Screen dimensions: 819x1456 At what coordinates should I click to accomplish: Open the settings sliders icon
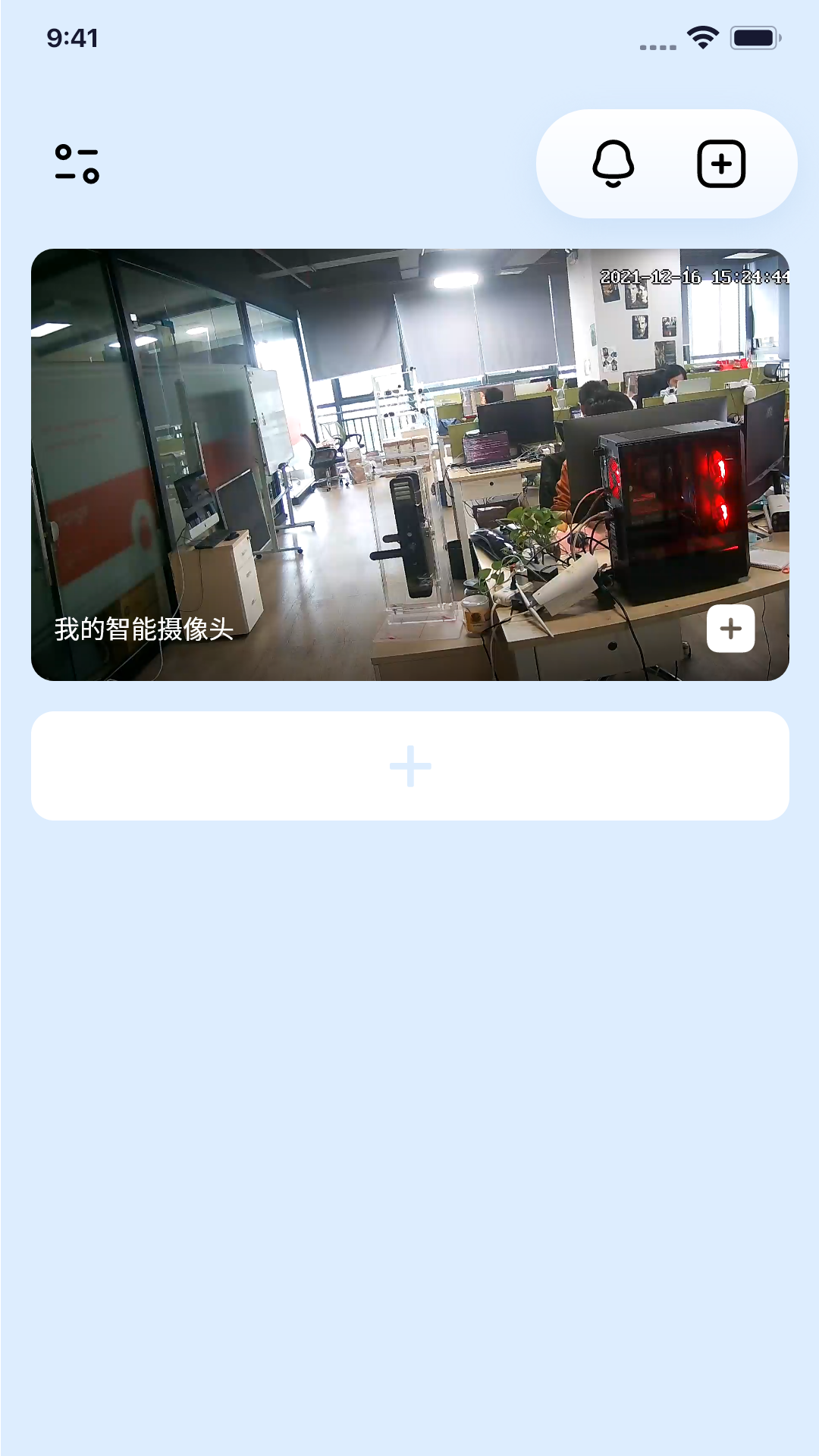(x=77, y=164)
